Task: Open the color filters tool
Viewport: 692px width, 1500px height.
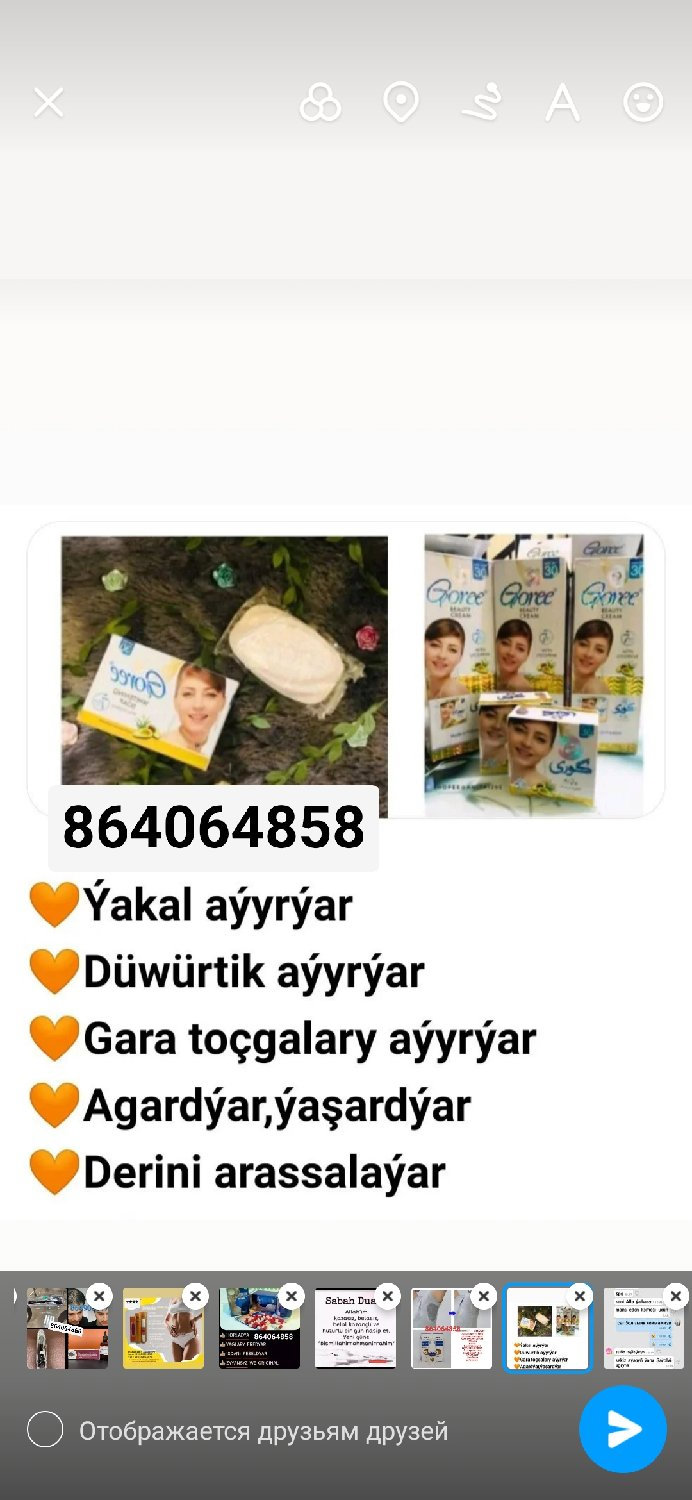Action: [320, 103]
